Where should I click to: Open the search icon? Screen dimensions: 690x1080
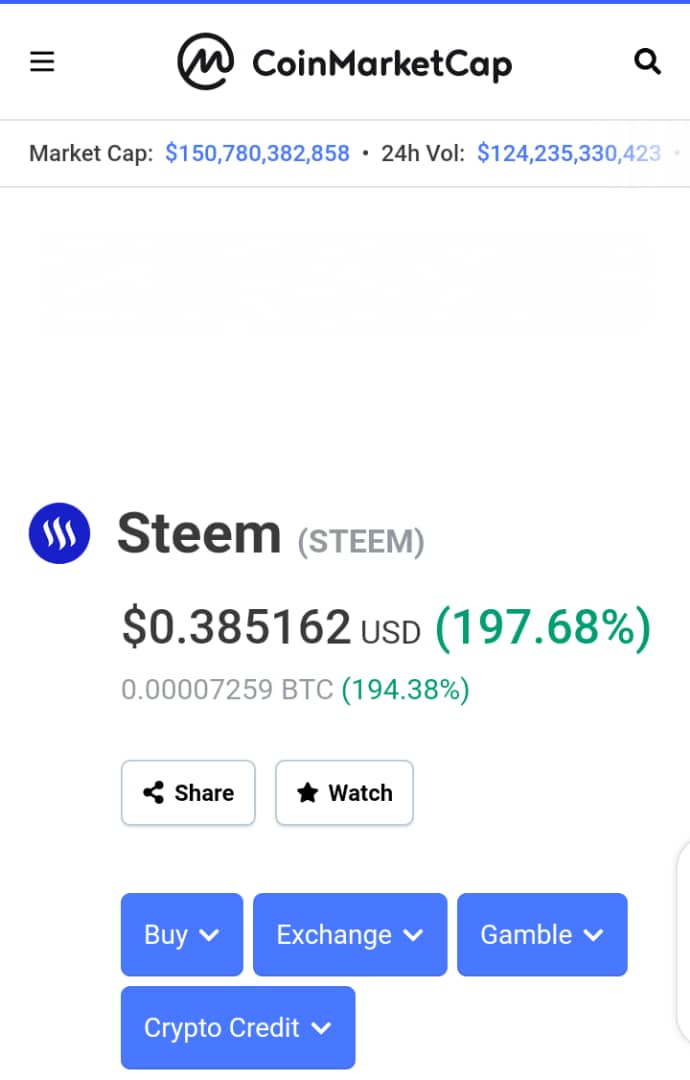[x=648, y=62]
